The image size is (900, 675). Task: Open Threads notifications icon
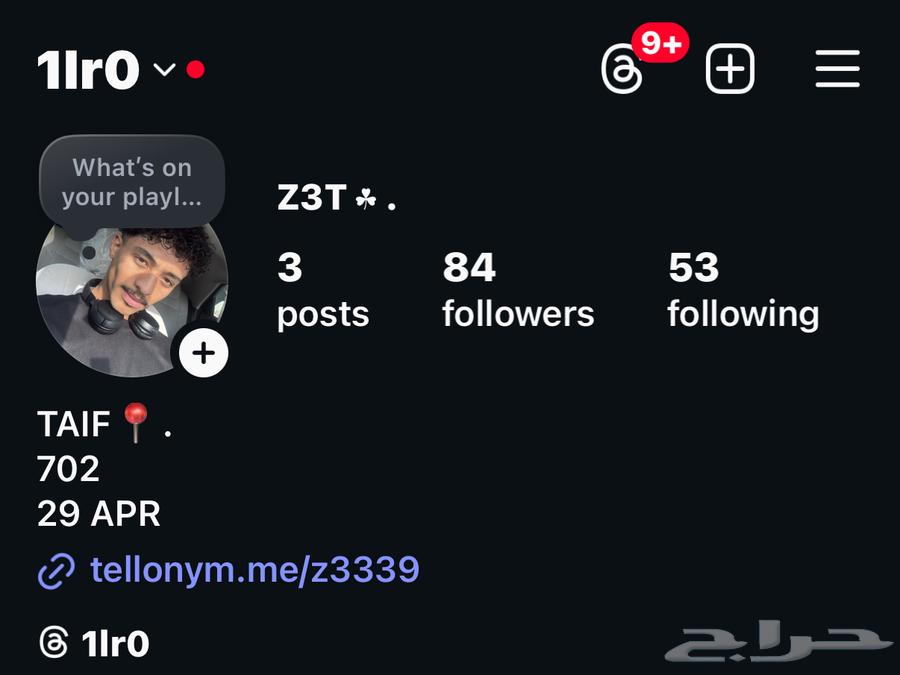tap(622, 70)
